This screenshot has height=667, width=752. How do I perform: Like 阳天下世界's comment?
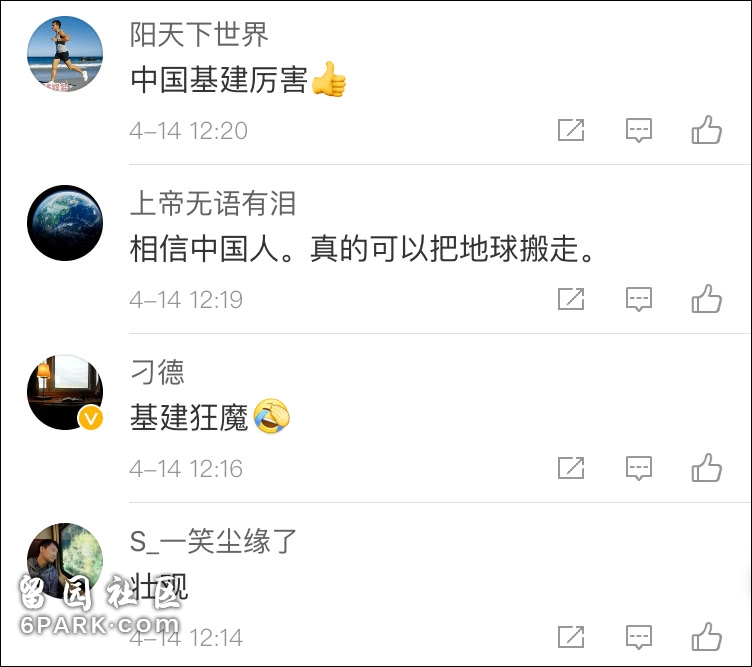click(707, 130)
